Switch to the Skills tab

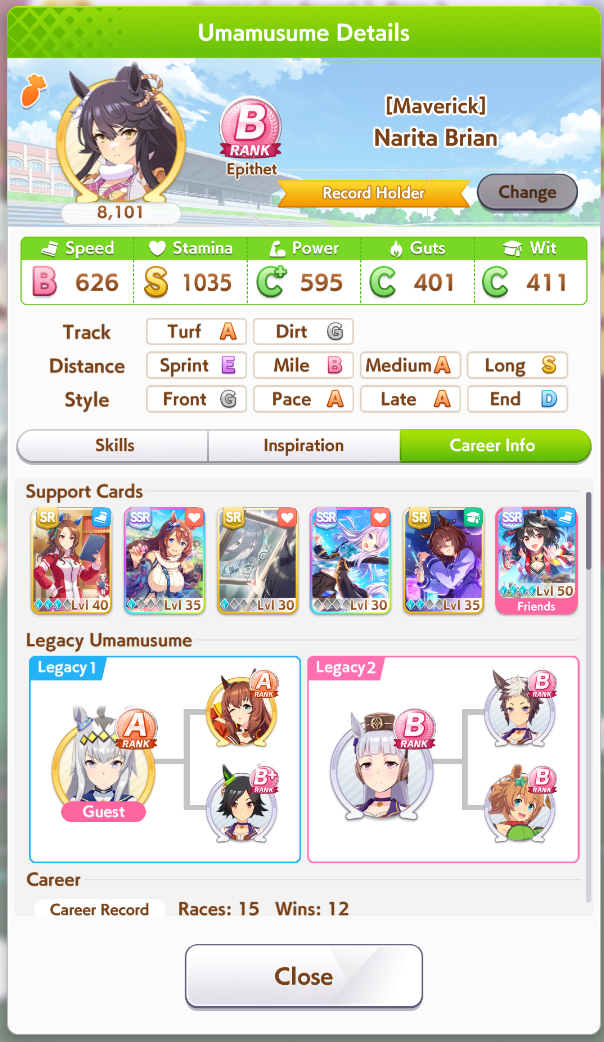(x=114, y=446)
